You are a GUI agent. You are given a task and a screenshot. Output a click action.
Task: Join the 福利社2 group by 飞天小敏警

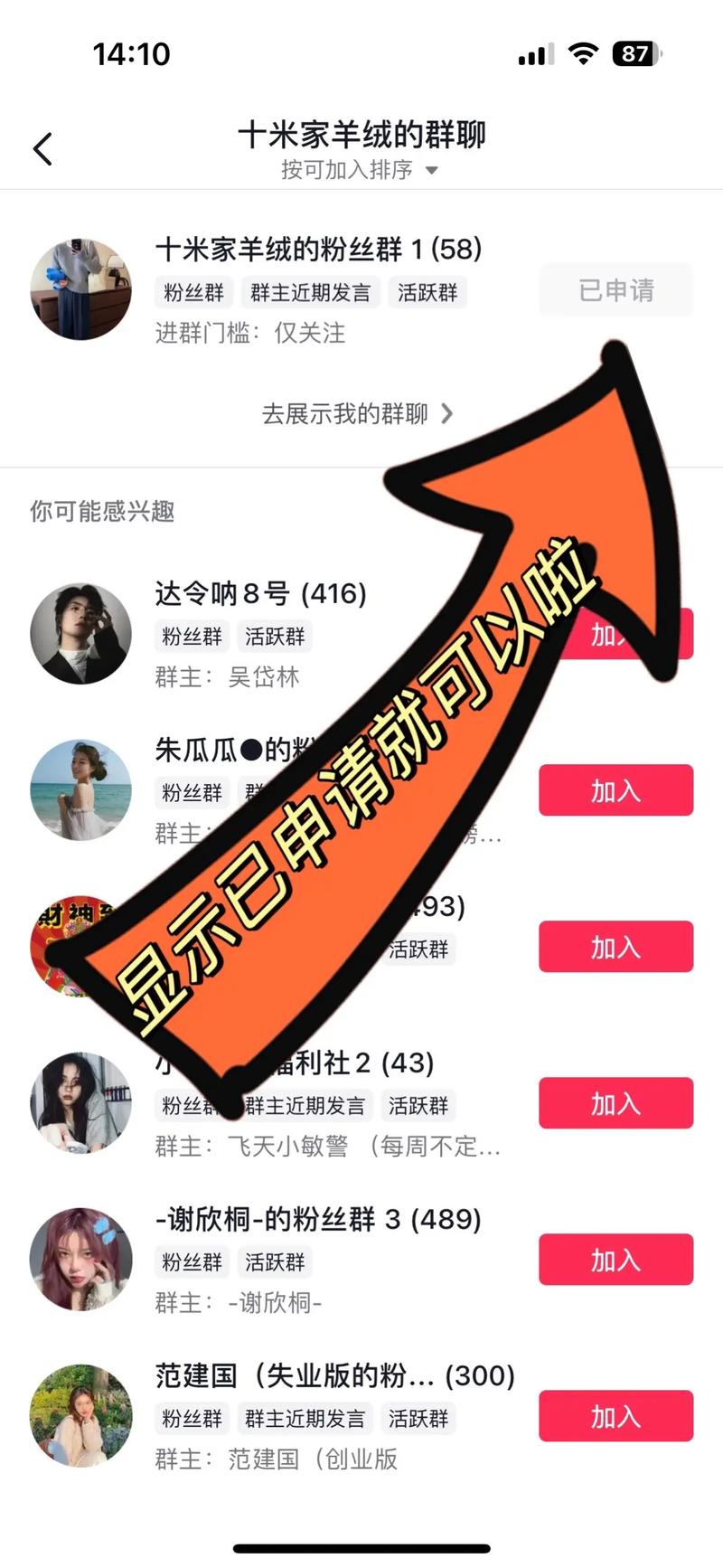(615, 1104)
